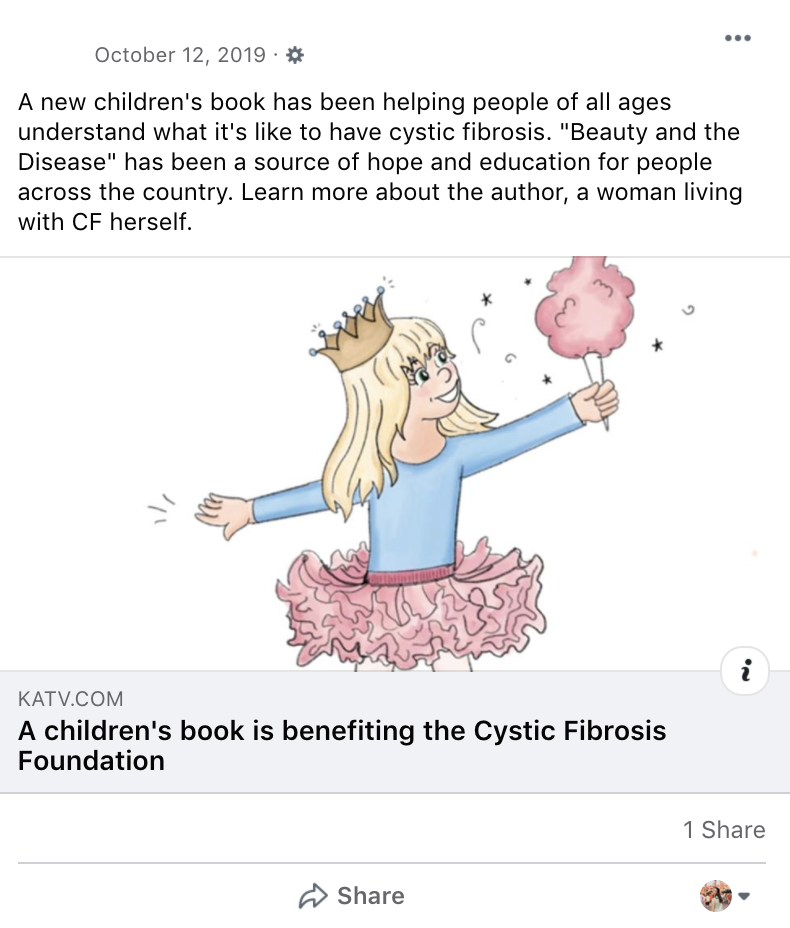The height and width of the screenshot is (928, 790).
Task: View the 1 Share count
Action: pyautogui.click(x=724, y=829)
